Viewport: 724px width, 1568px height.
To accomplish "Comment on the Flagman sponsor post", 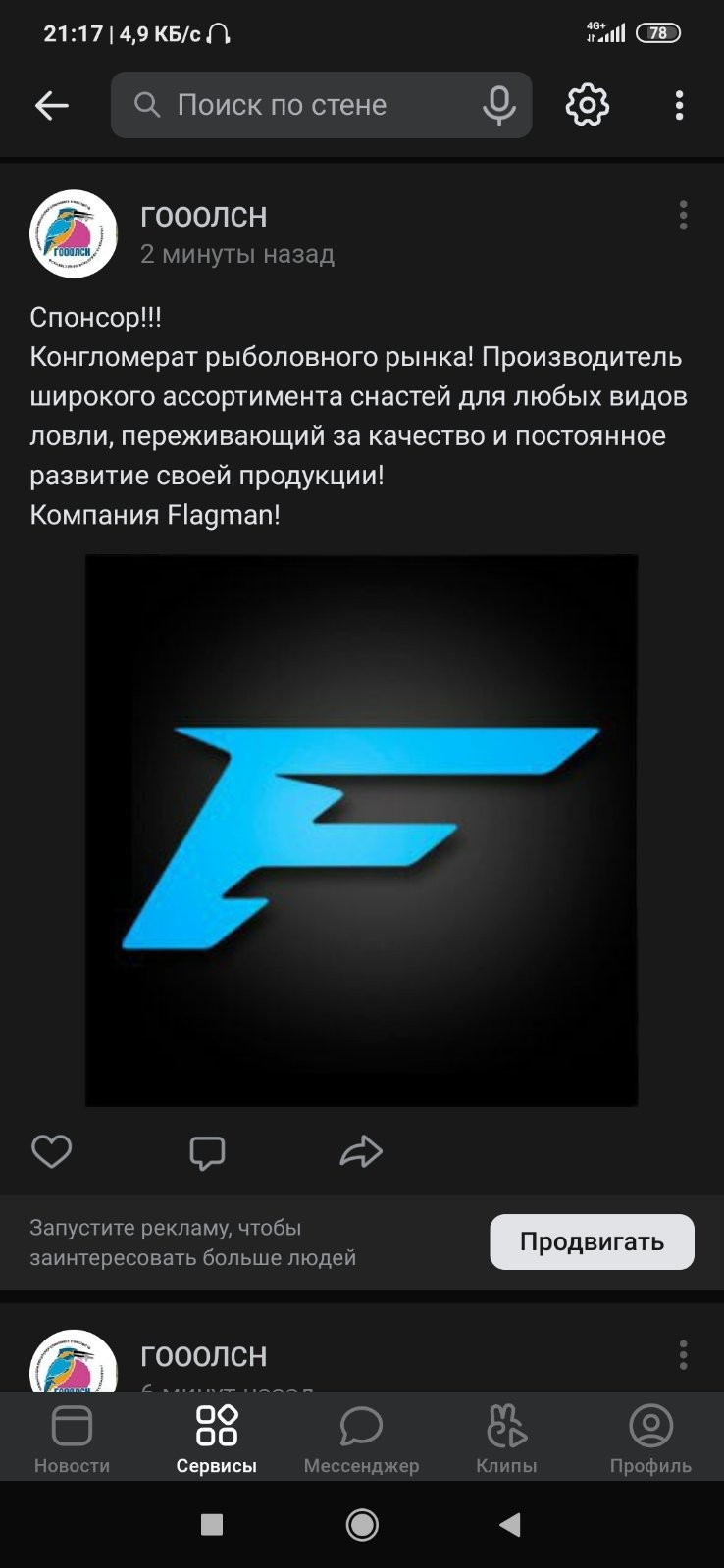I will (x=207, y=1152).
